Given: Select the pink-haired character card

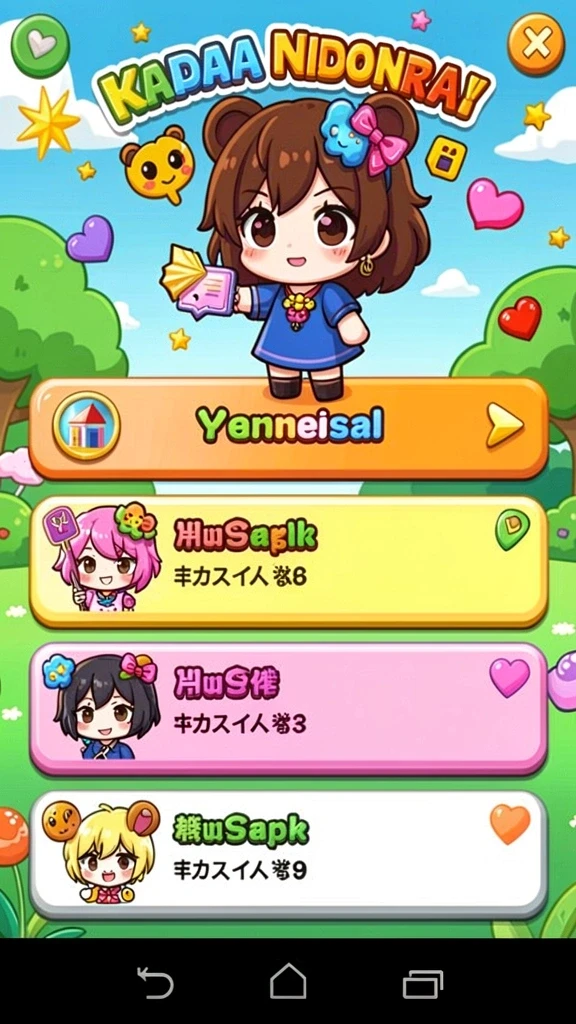Looking at the screenshot, I should 288,562.
